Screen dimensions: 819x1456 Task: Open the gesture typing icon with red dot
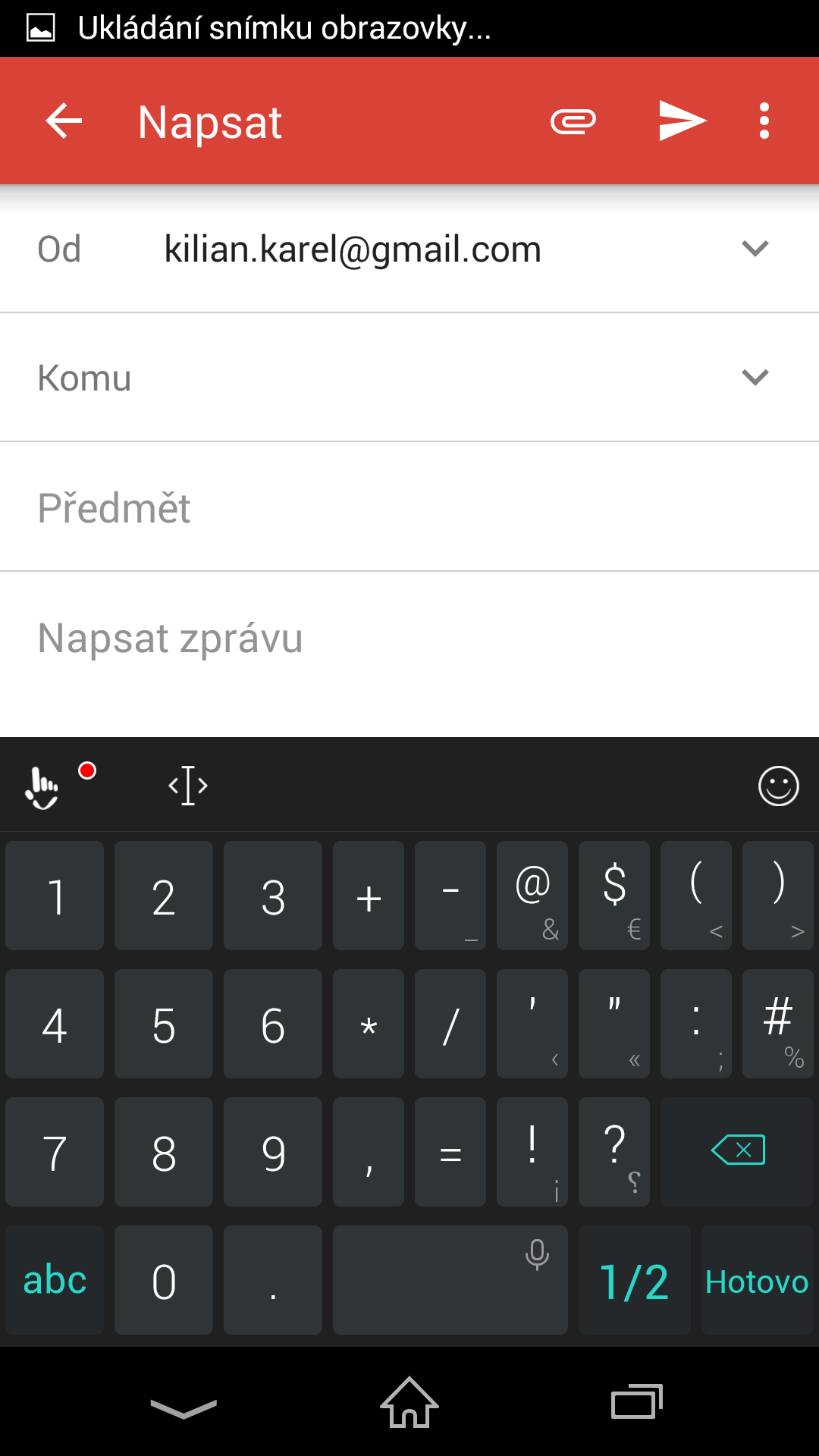tap(44, 787)
